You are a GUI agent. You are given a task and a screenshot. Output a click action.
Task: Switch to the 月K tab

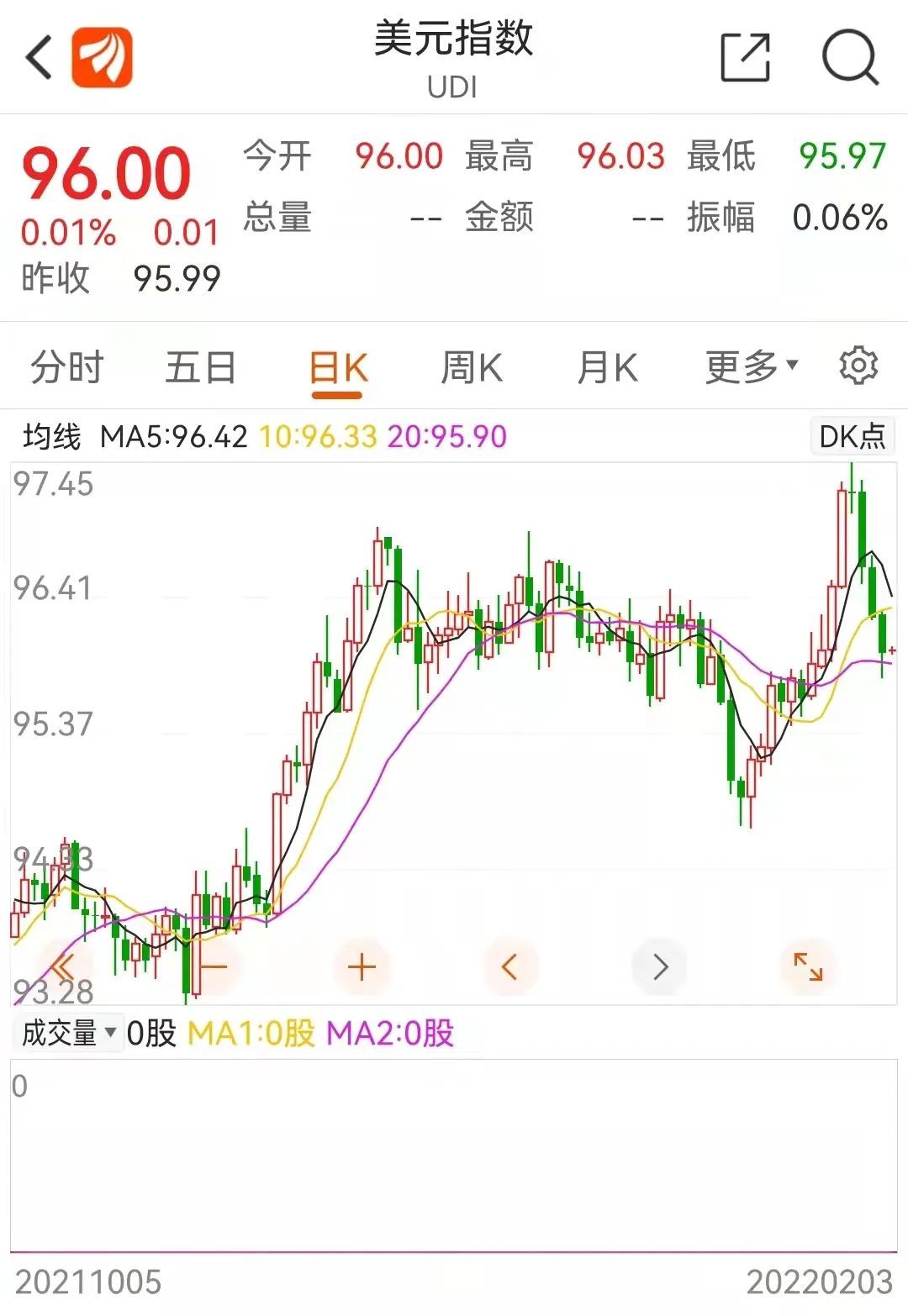pyautogui.click(x=607, y=368)
